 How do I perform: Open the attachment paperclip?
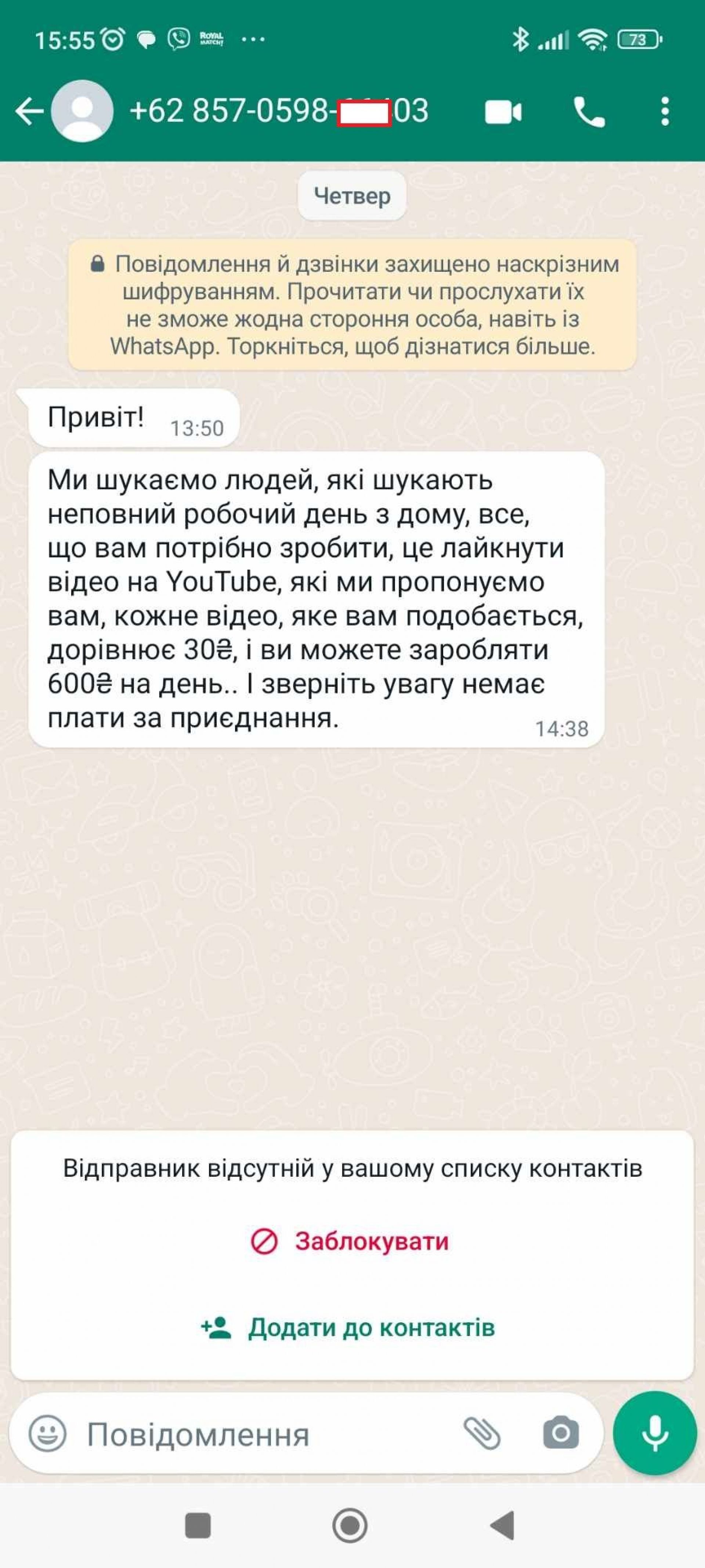click(x=482, y=1433)
